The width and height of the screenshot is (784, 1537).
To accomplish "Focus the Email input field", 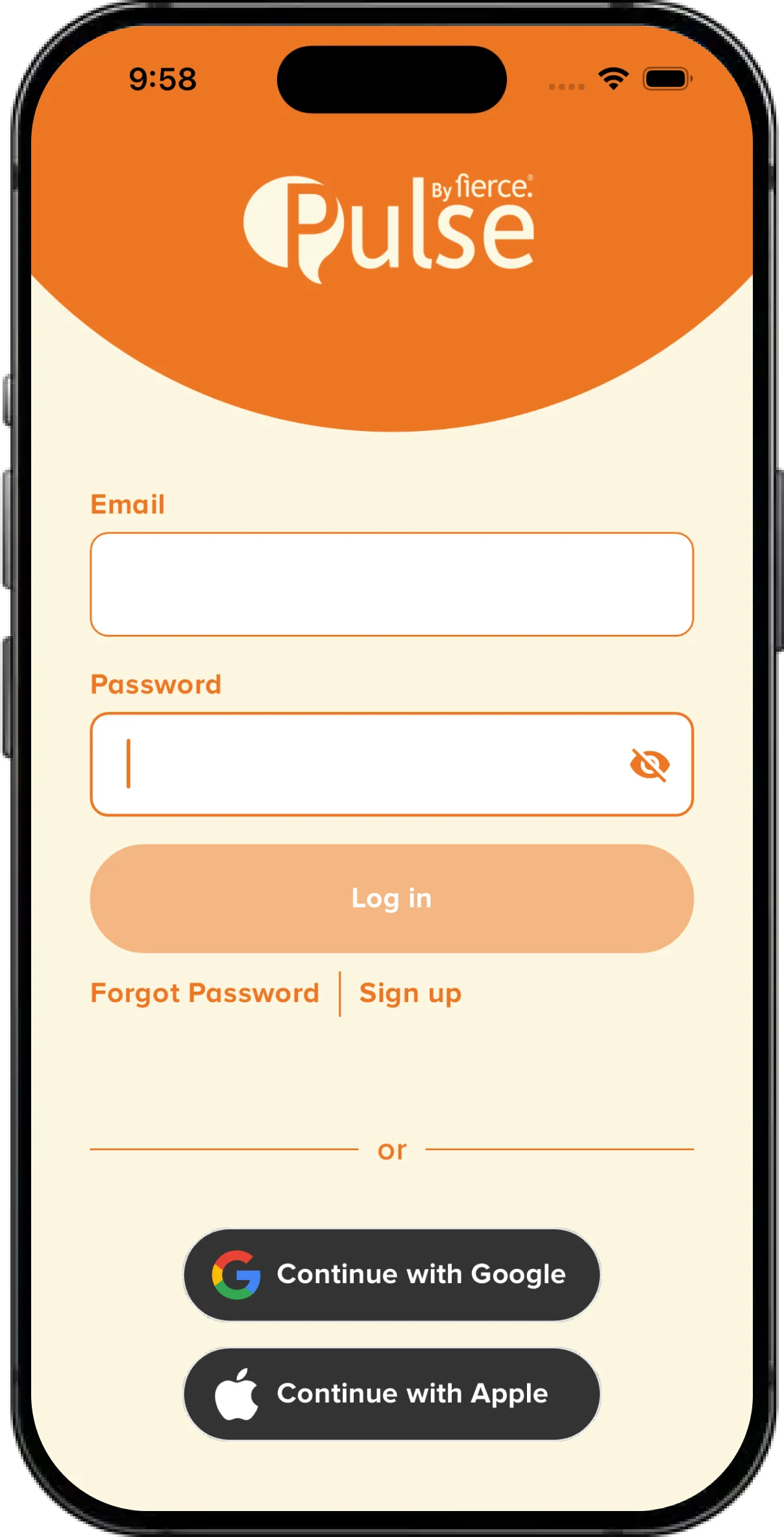I will click(391, 584).
